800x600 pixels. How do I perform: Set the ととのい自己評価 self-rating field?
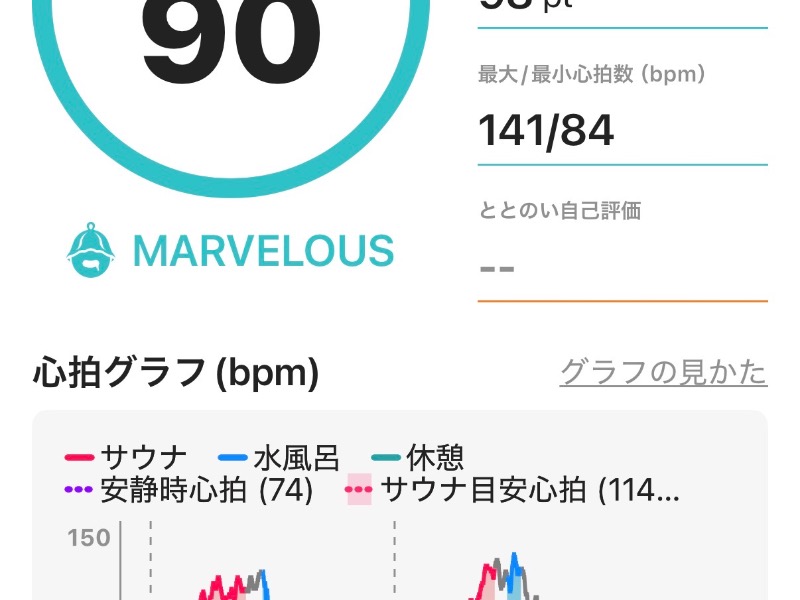point(621,268)
